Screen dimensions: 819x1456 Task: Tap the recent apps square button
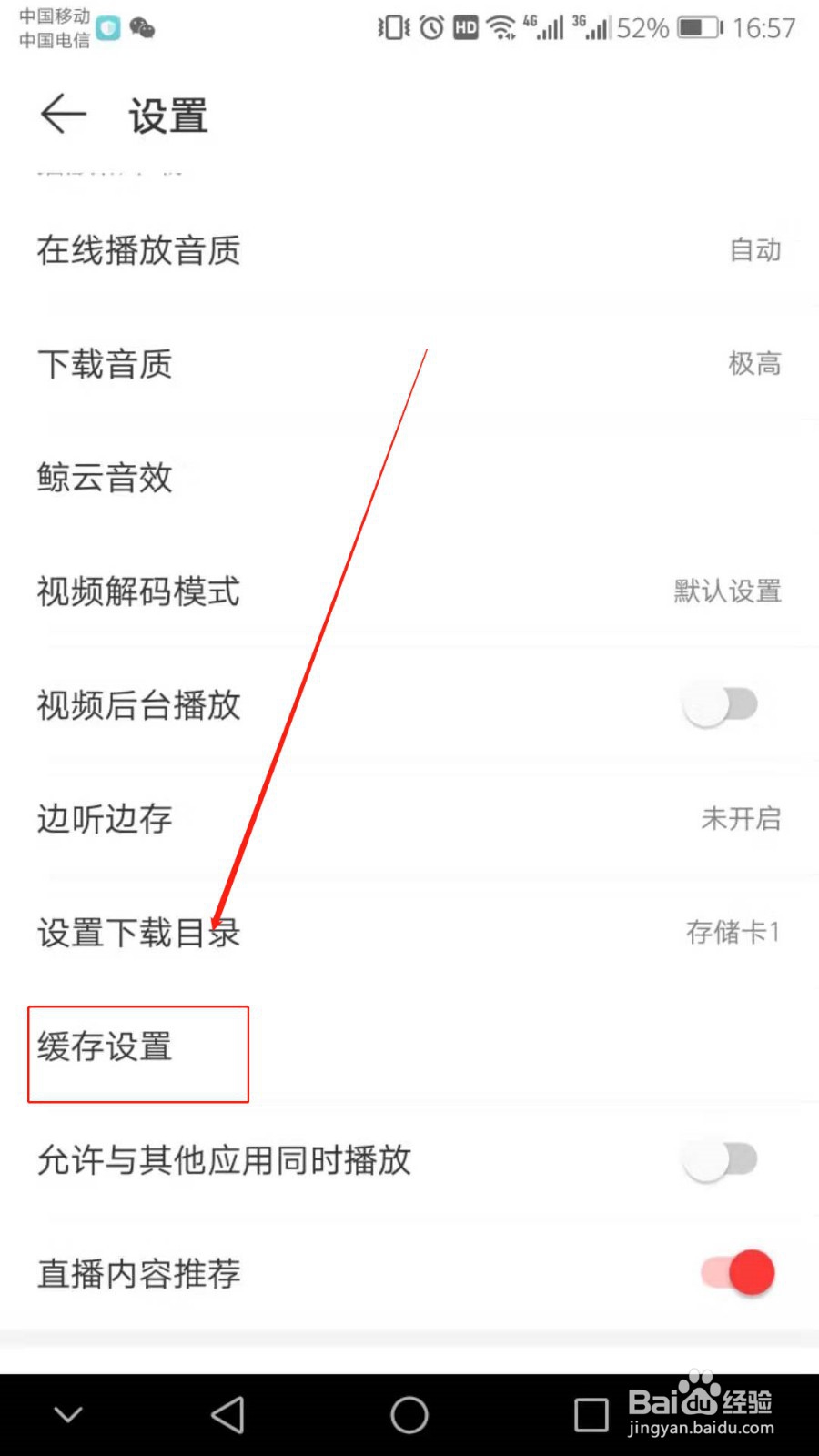pos(590,1415)
